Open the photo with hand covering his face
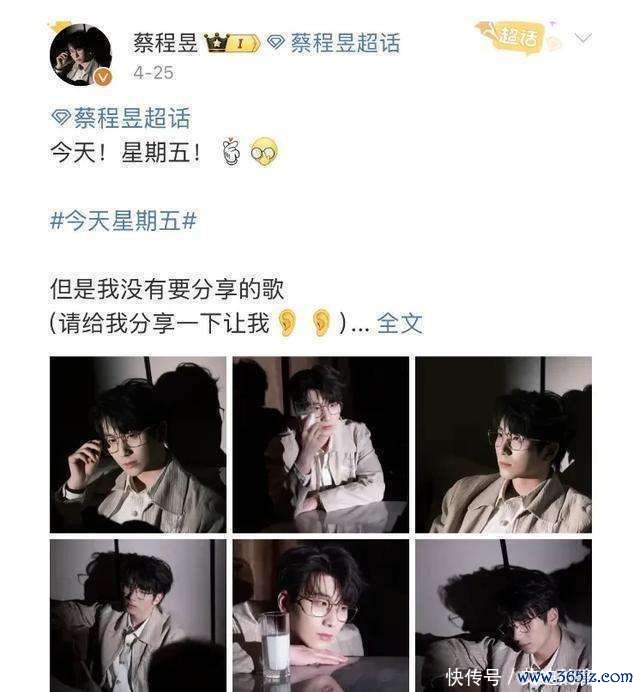640x692 pixels. point(320,445)
